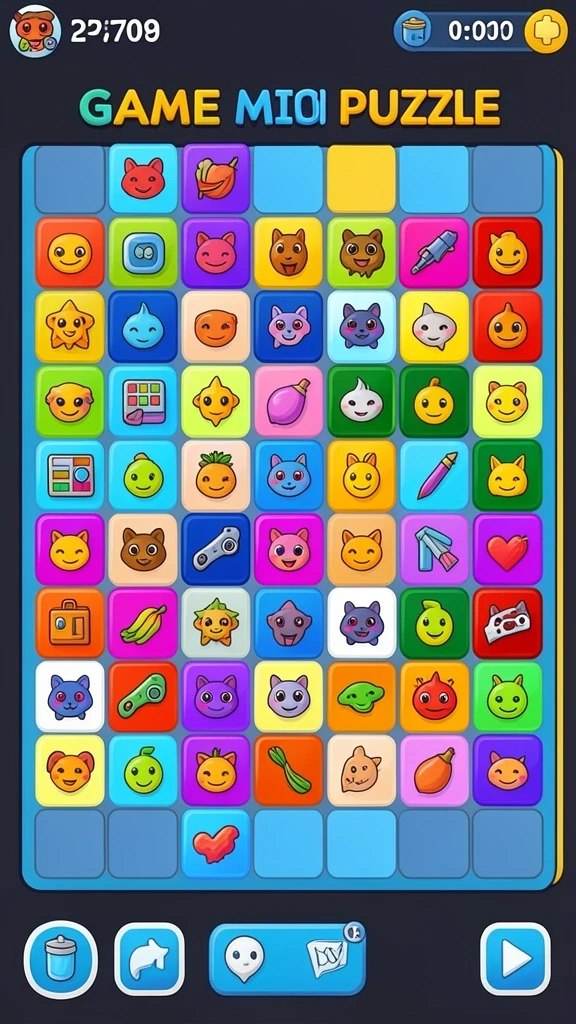Select the pineapple face tile
This screenshot has height=1024, width=576.
[216, 475]
